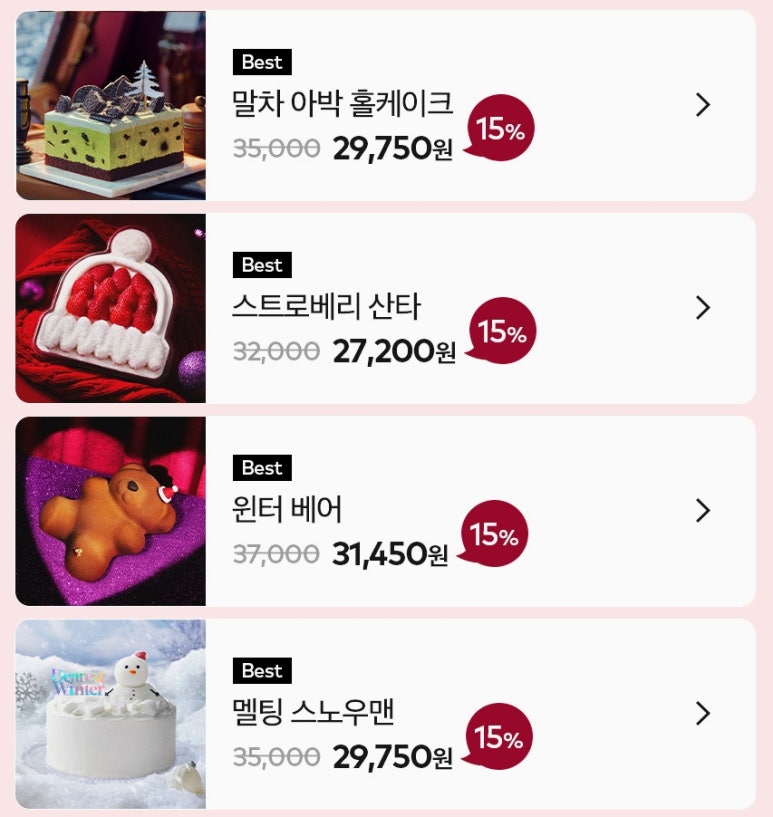Click the strawberry Santa hat cake thumbnail
773x817 pixels.
pyautogui.click(x=110, y=306)
